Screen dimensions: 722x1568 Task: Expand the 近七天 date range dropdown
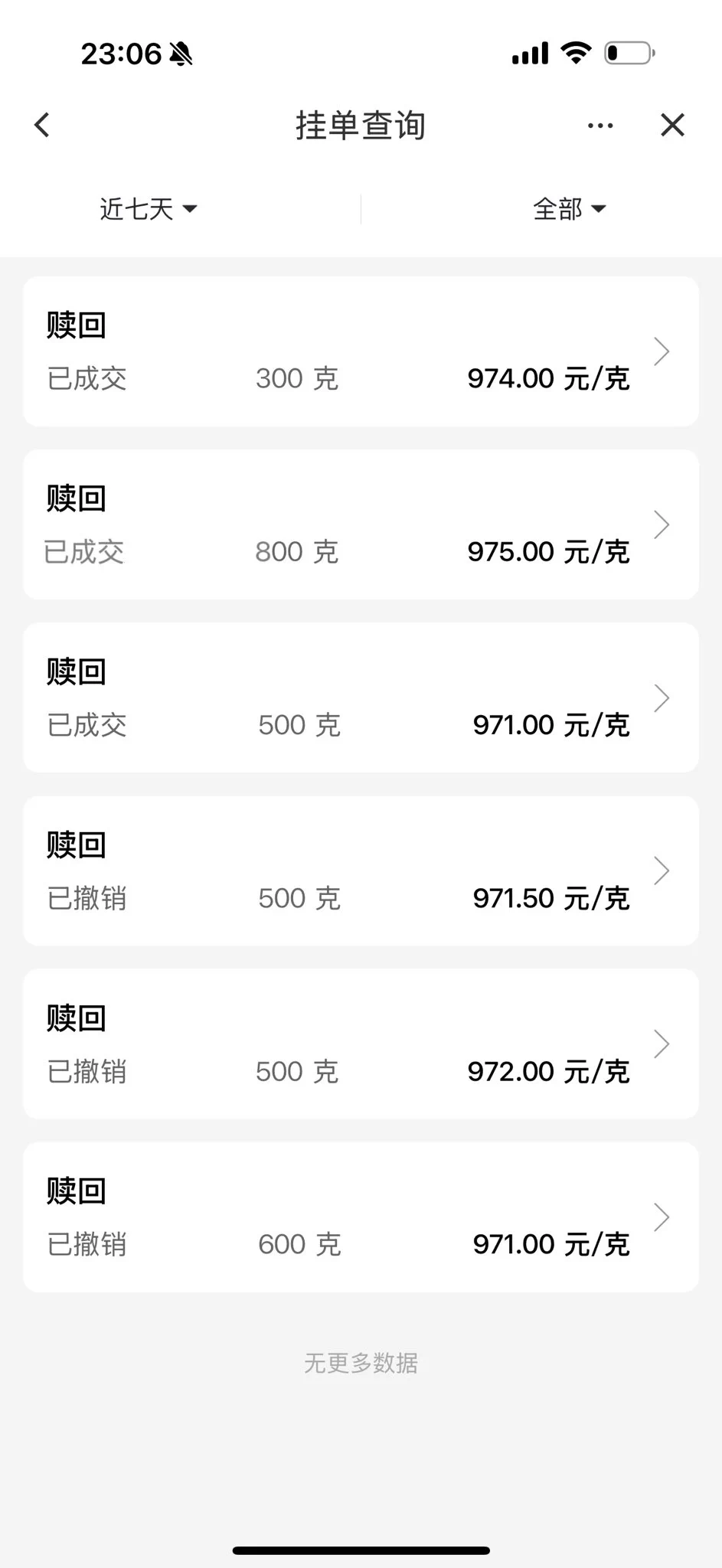click(x=149, y=209)
